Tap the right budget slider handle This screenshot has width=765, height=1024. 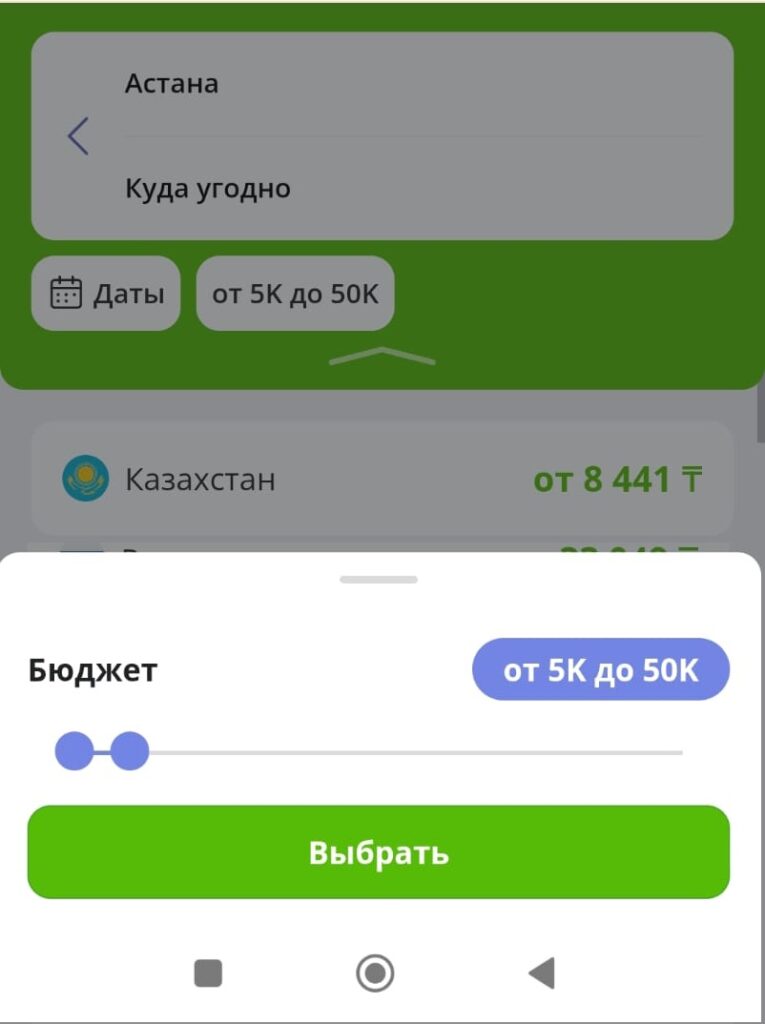[x=129, y=751]
